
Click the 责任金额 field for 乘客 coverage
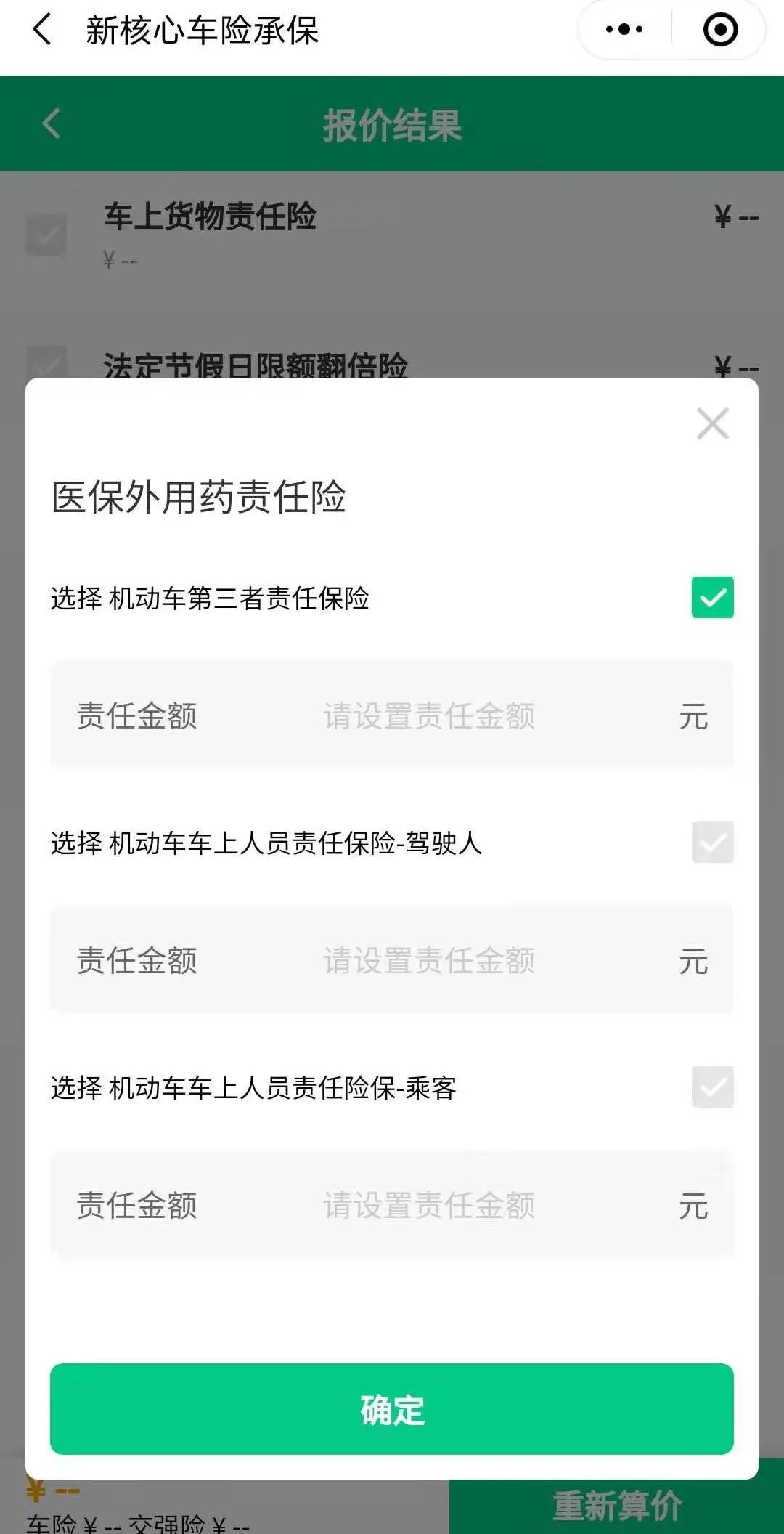tap(428, 1206)
